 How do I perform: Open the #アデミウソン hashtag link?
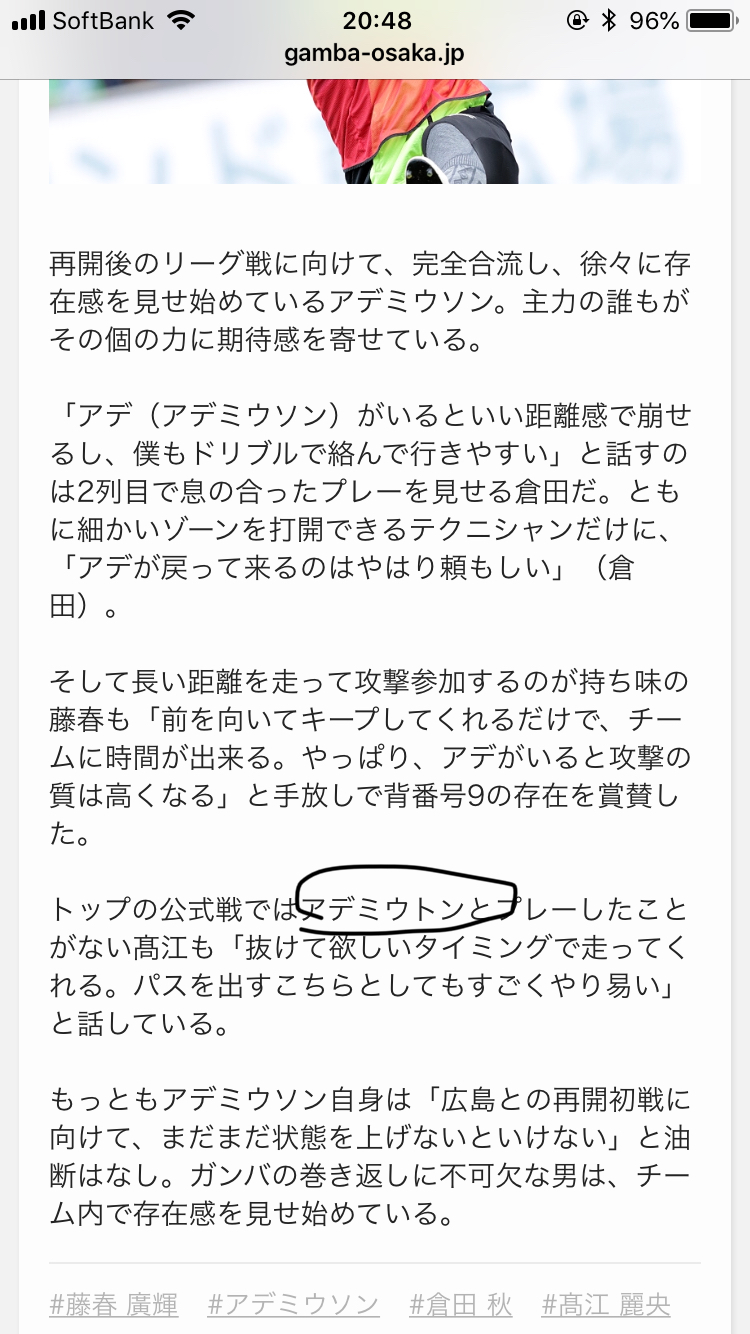pyautogui.click(x=293, y=1304)
